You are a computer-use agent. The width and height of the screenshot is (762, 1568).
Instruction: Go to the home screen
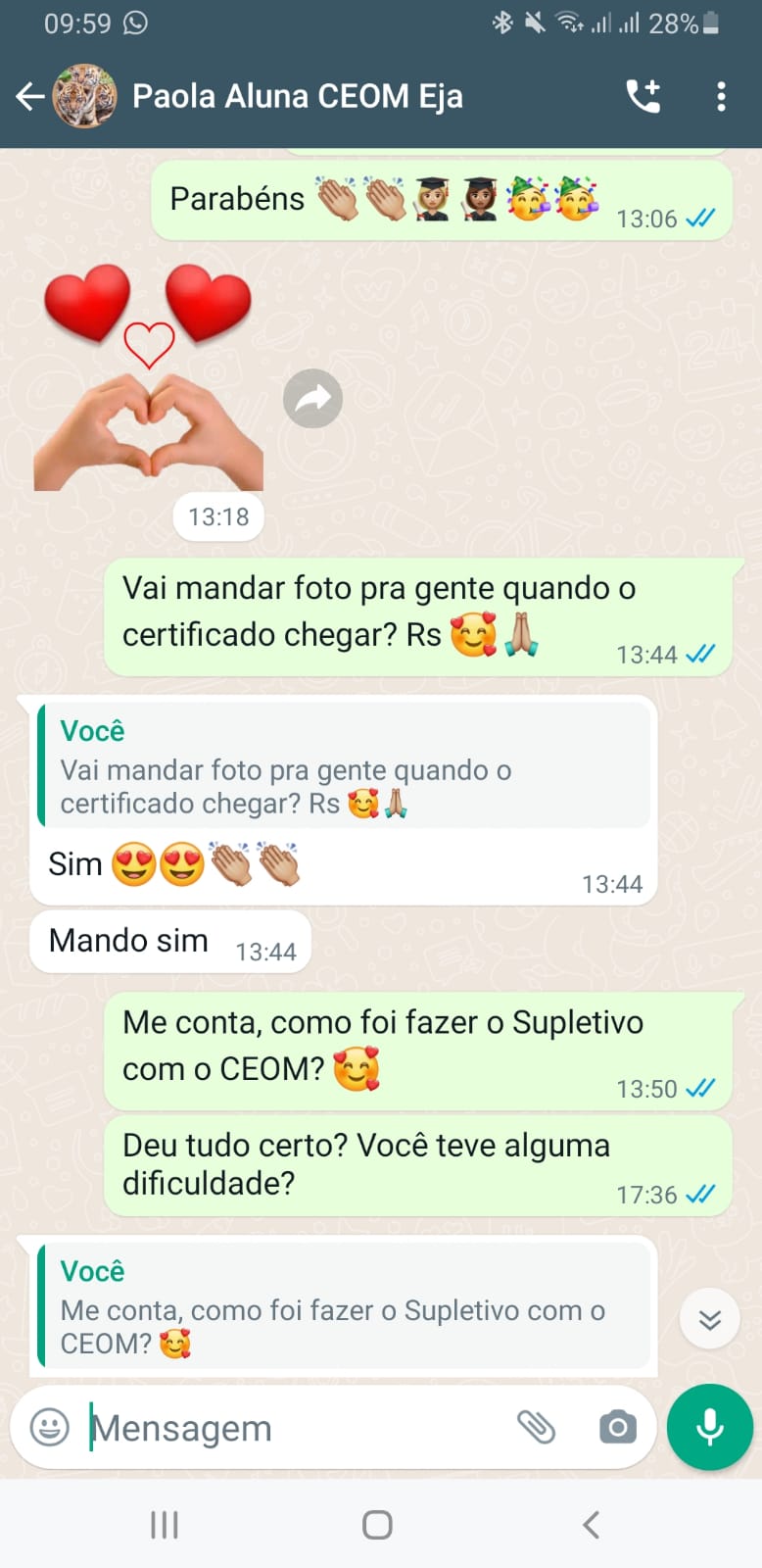click(377, 1525)
